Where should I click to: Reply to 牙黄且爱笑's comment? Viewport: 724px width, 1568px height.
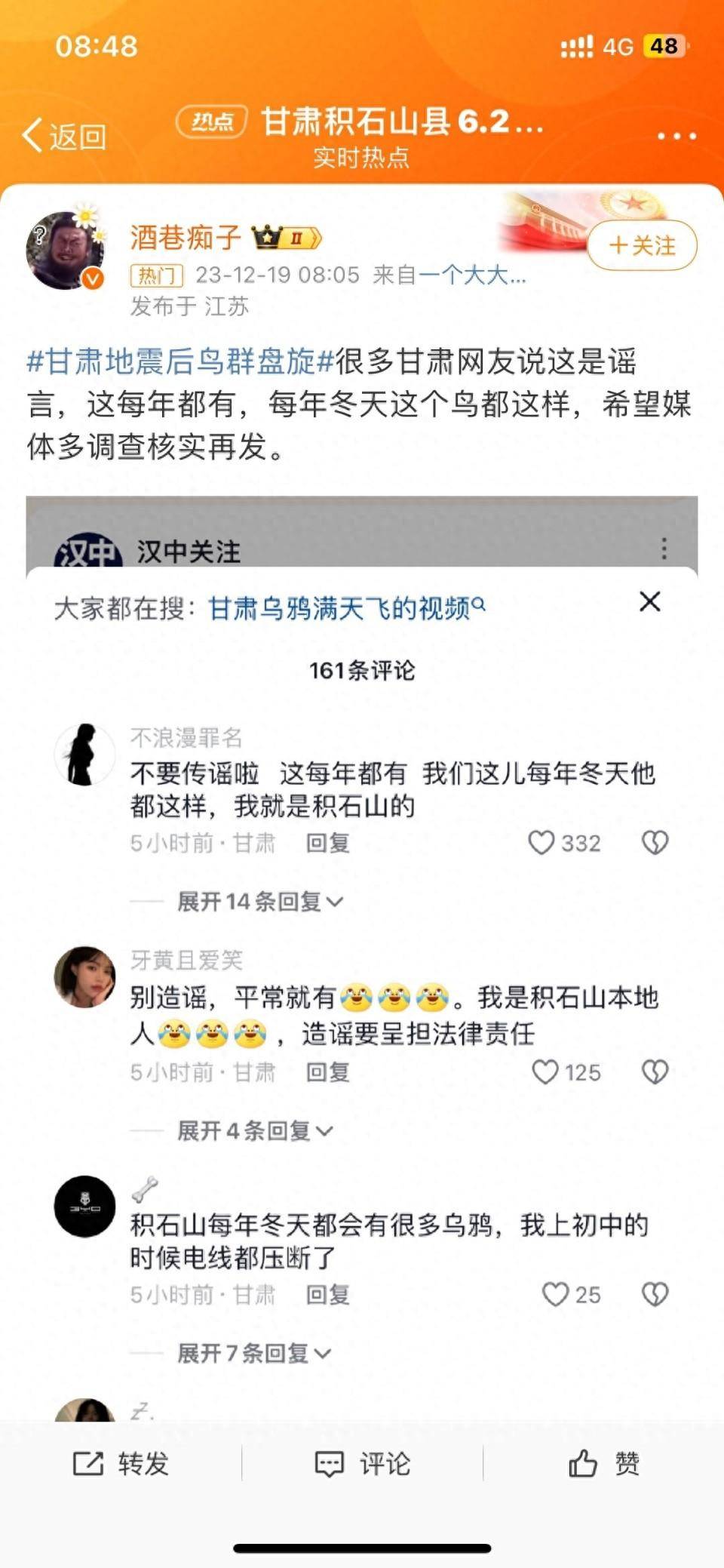coord(327,1072)
